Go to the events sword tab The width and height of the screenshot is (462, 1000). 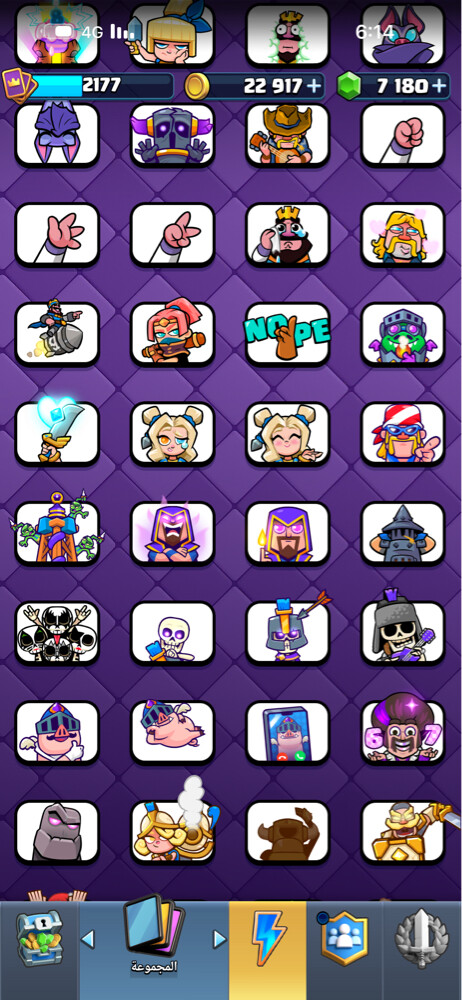pyautogui.click(x=422, y=939)
